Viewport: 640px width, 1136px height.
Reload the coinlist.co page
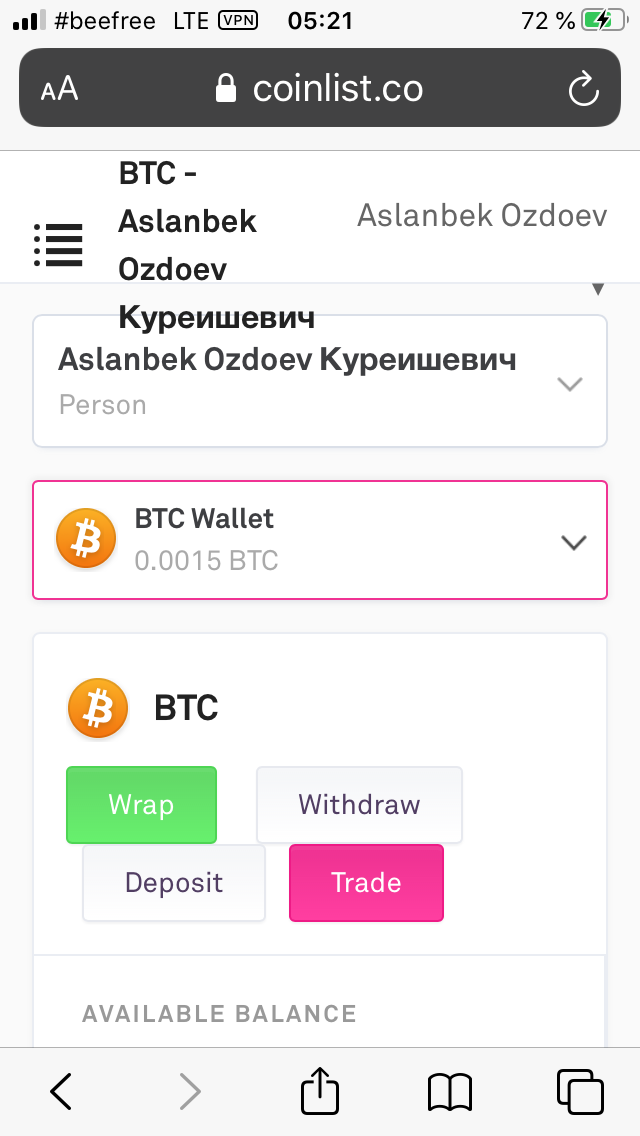pyautogui.click(x=583, y=89)
